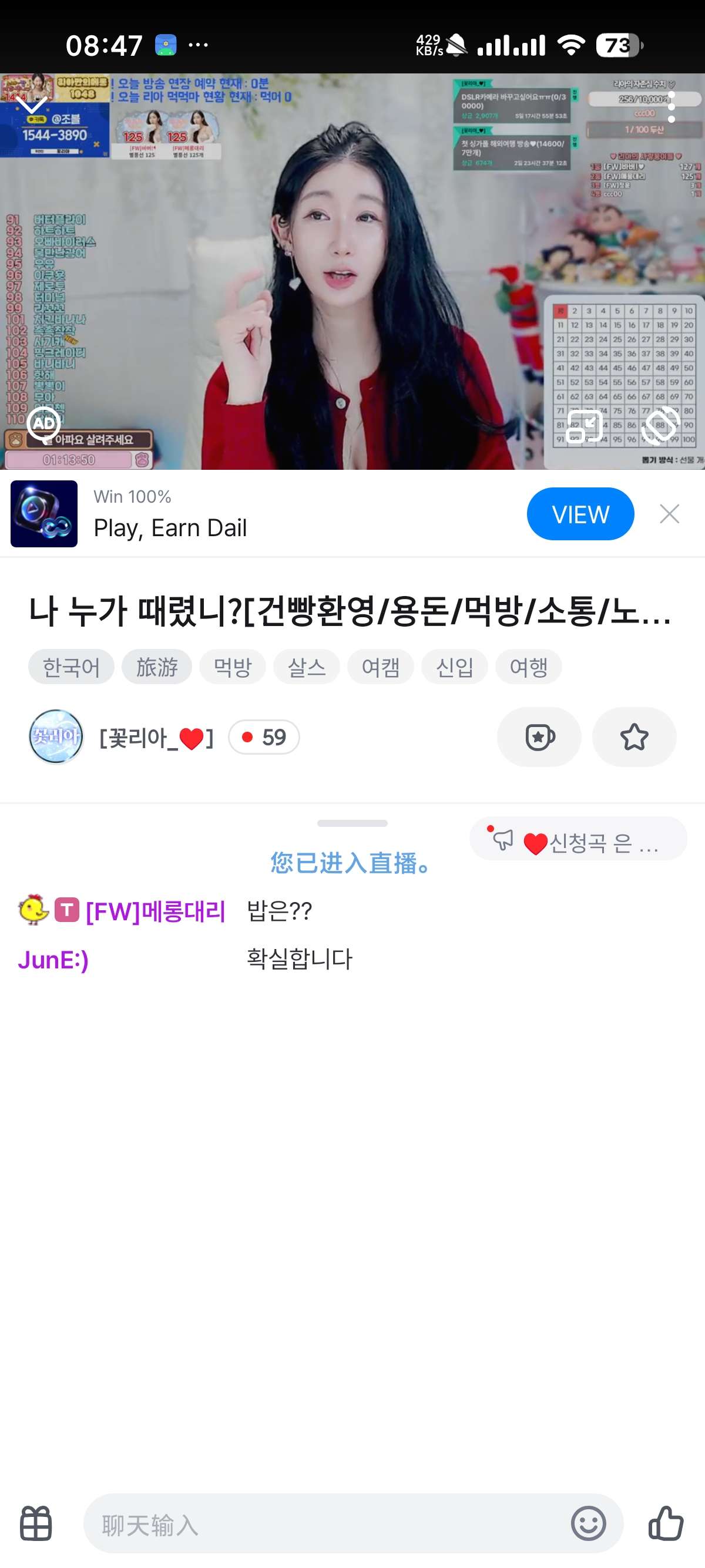Open the fan badge cup icon

click(x=538, y=737)
